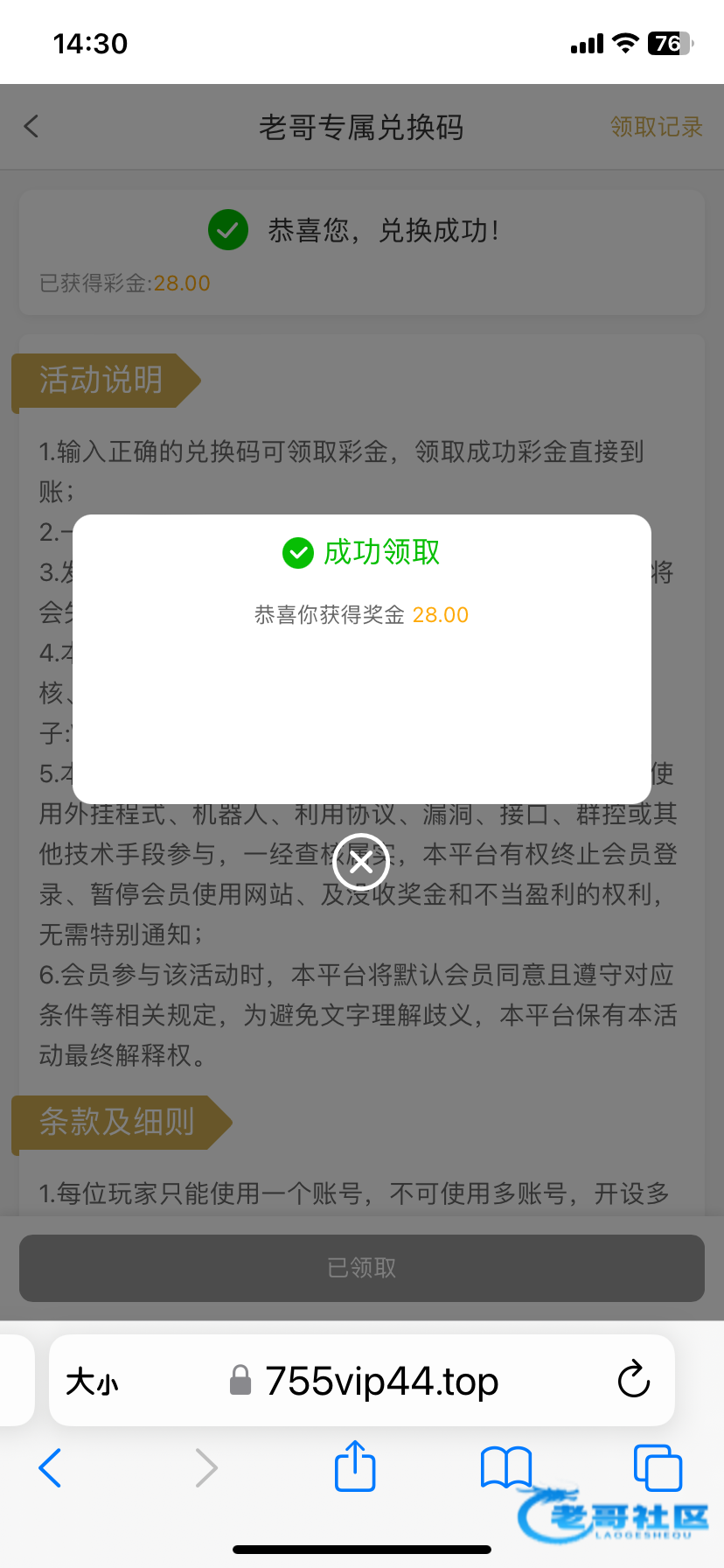Tap the 755vip44.top address bar
This screenshot has width=724, height=1568.
[x=381, y=1382]
